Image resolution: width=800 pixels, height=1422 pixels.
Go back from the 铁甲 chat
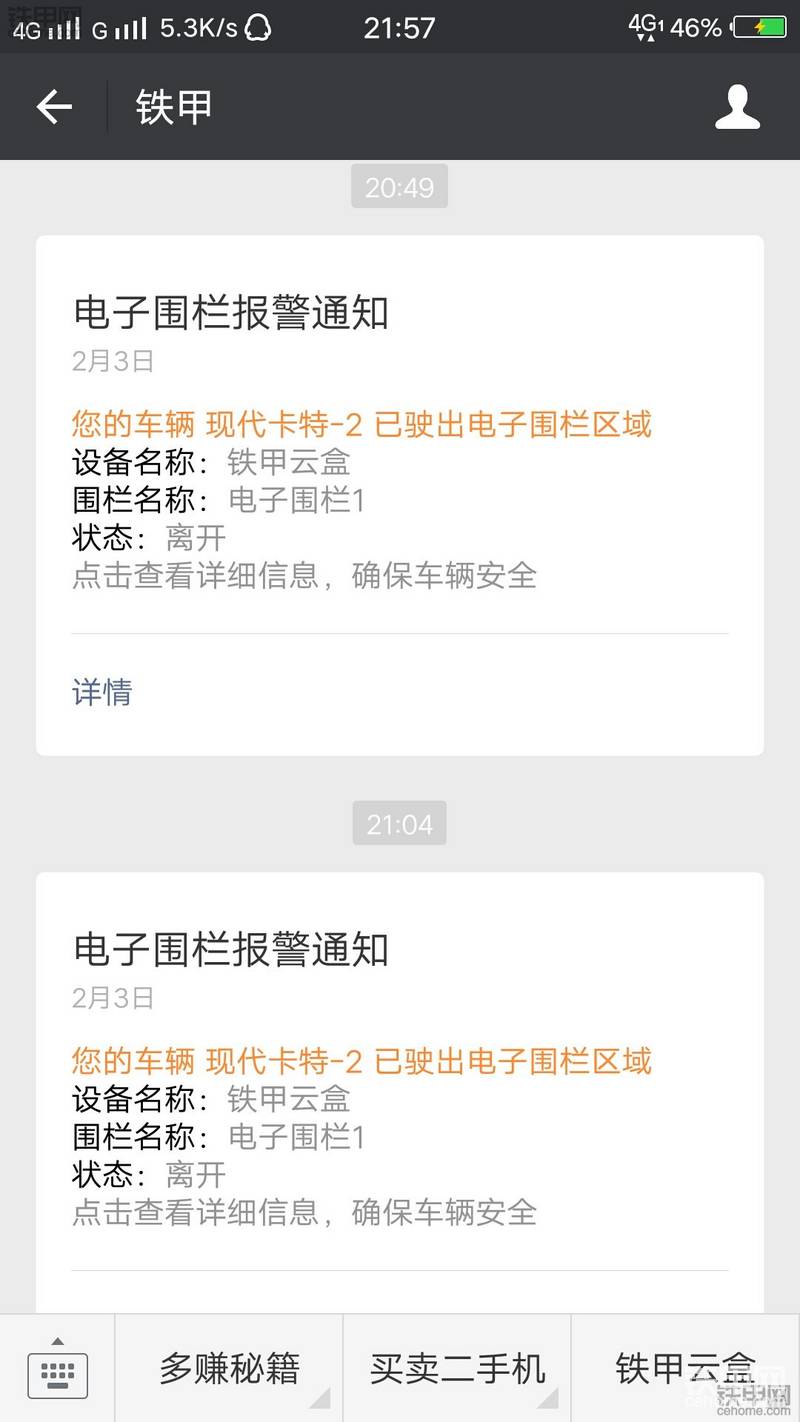[x=54, y=107]
